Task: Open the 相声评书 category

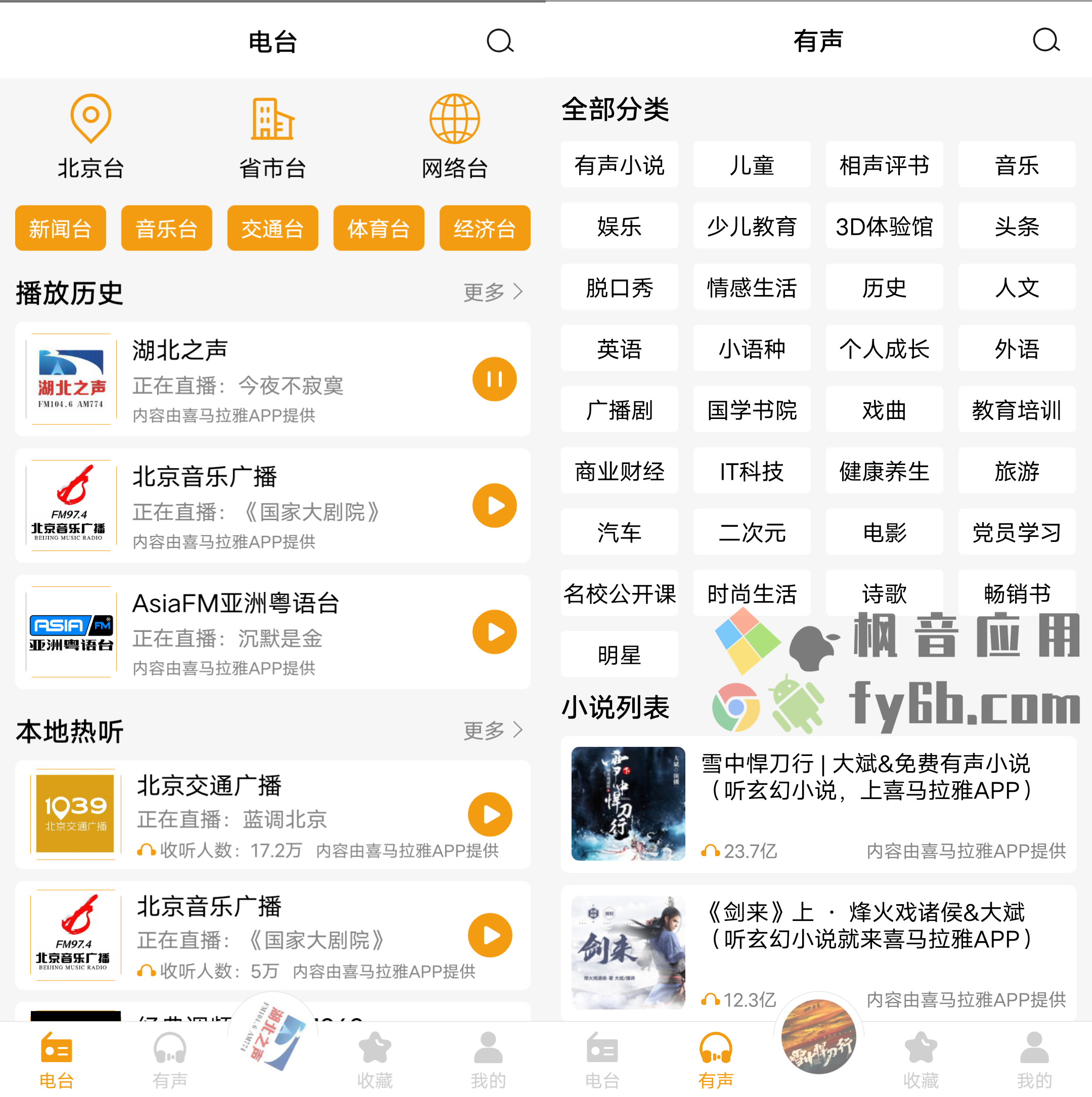Action: coord(884,164)
